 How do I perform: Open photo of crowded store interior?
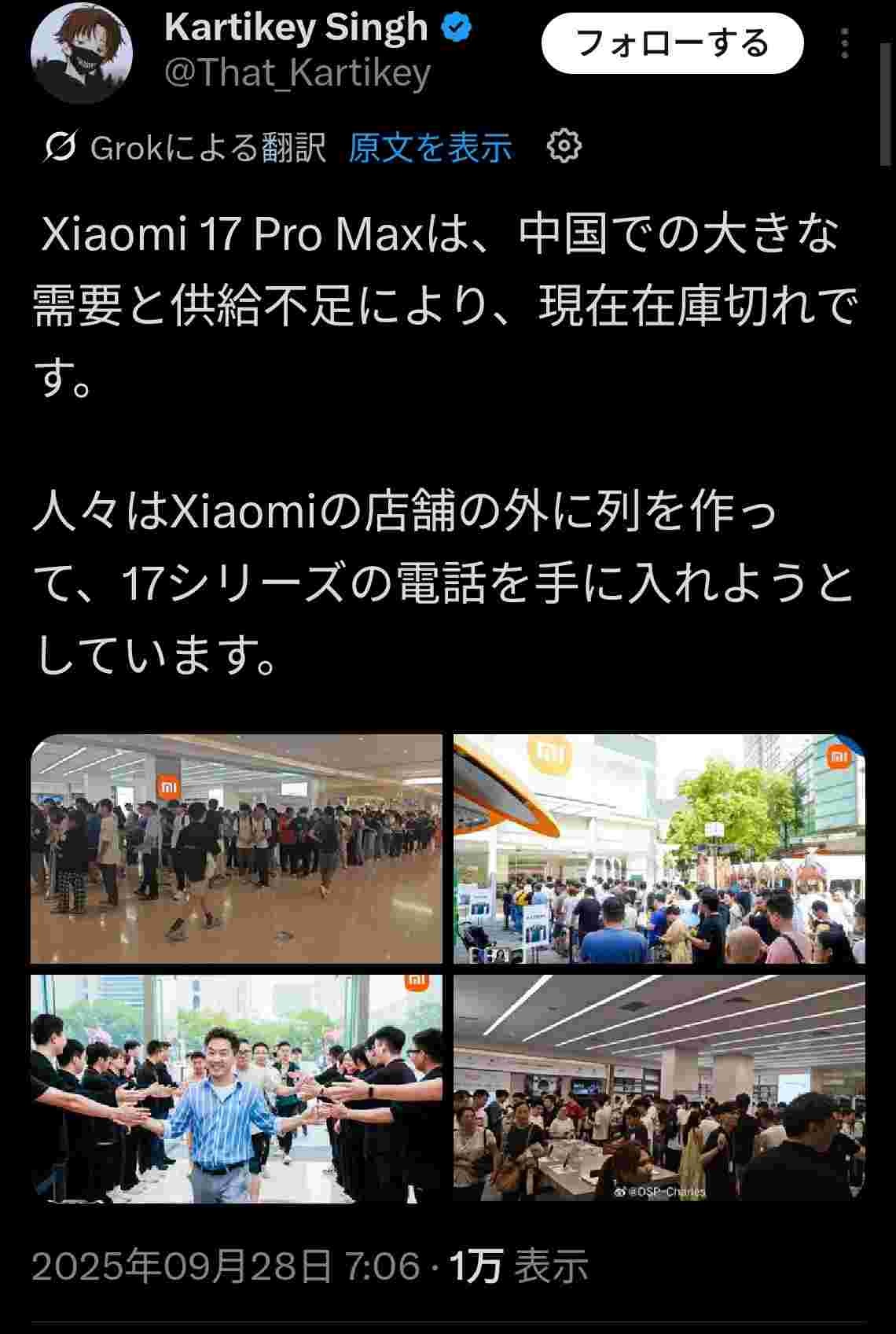coord(659,1089)
